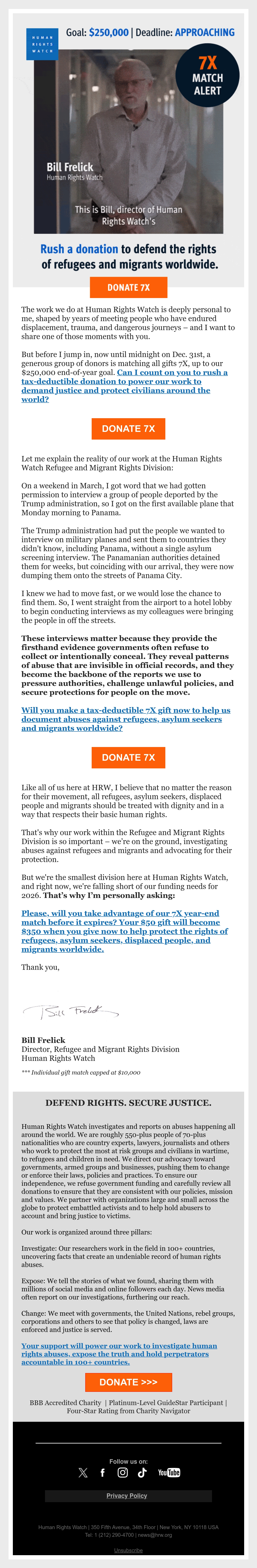Tap the Unsubscribe link
This screenshot has width=257, height=1568.
pos(128,1550)
